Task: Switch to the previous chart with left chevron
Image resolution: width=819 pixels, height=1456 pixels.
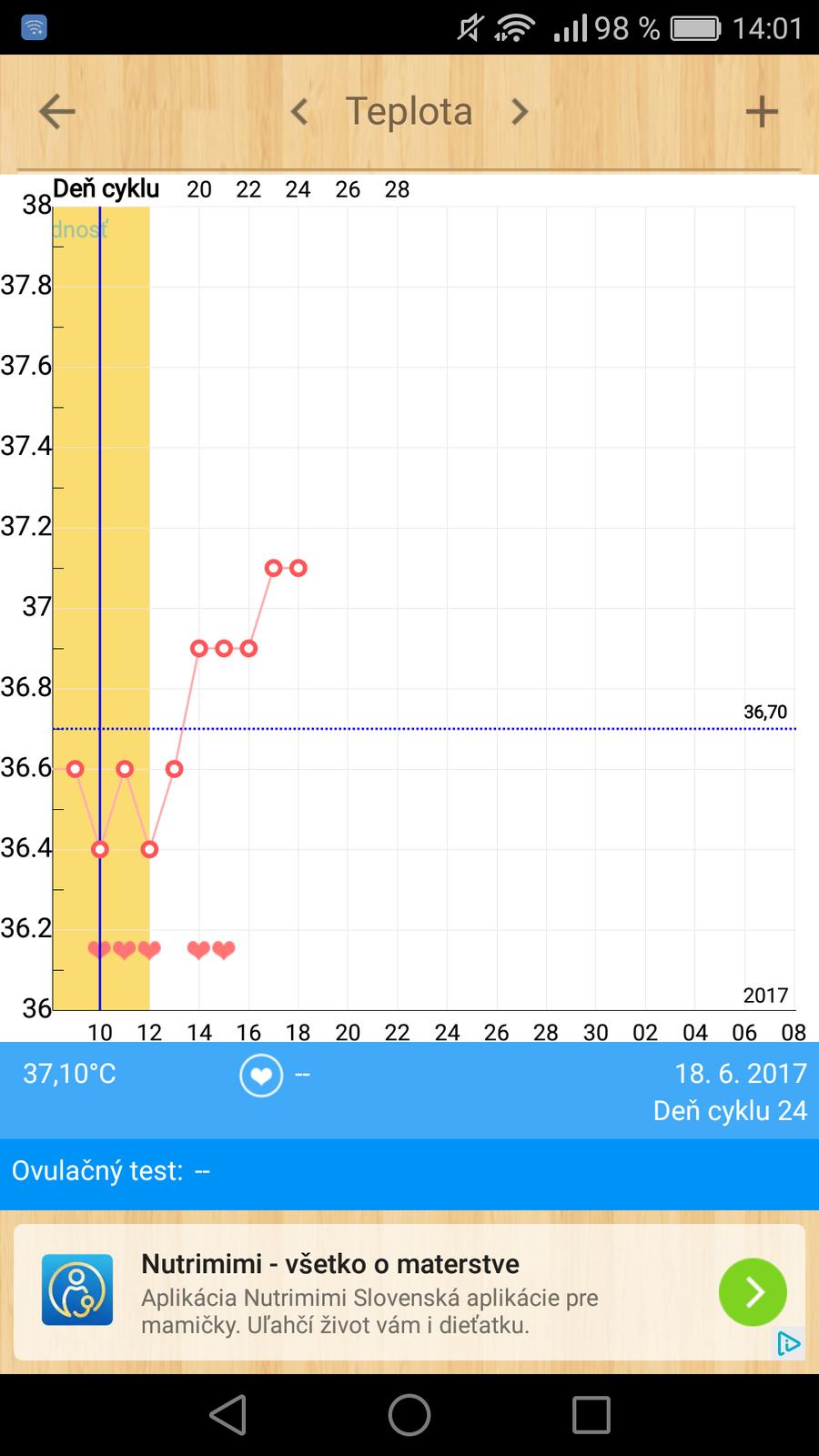Action: click(x=299, y=112)
